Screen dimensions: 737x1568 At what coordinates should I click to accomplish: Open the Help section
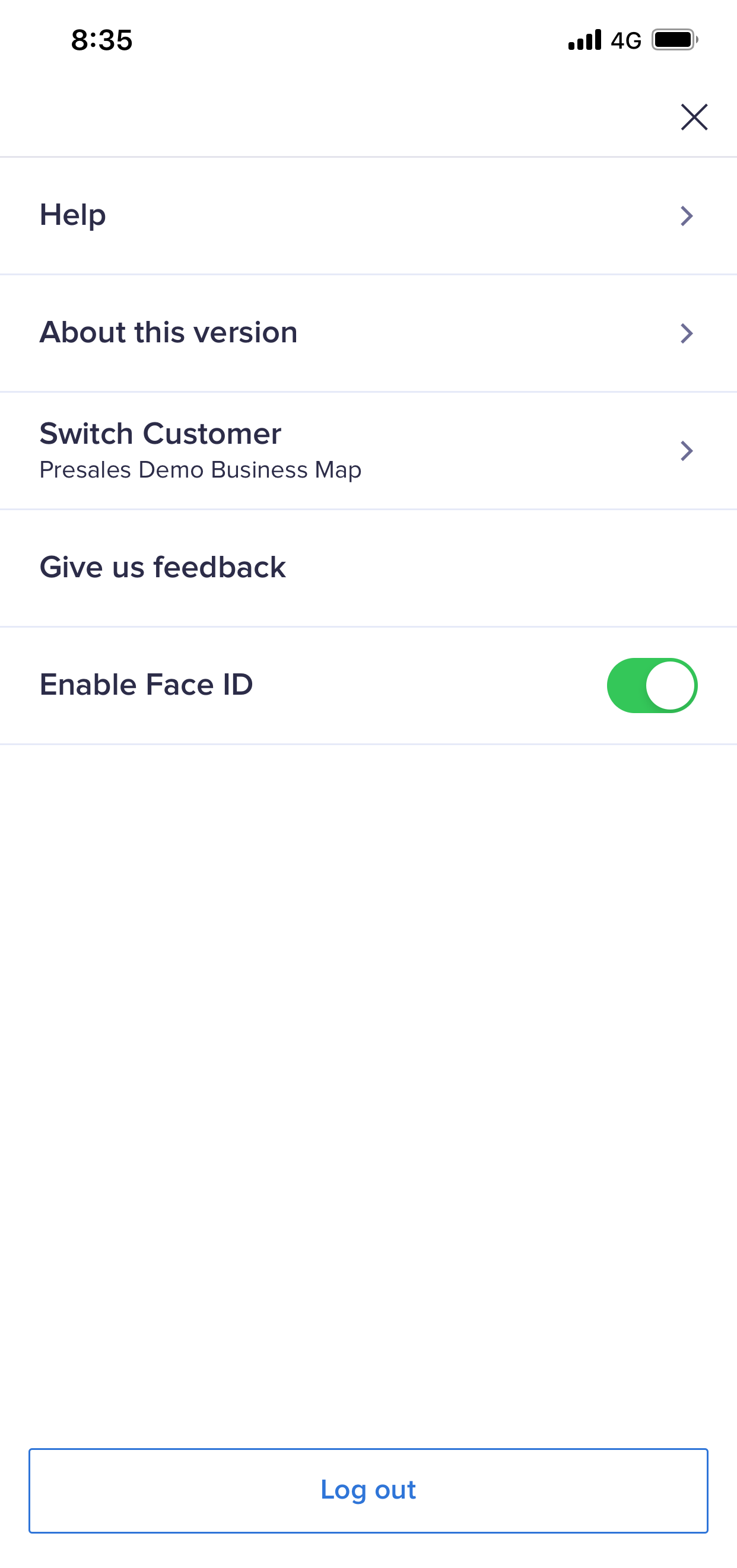[x=368, y=215]
